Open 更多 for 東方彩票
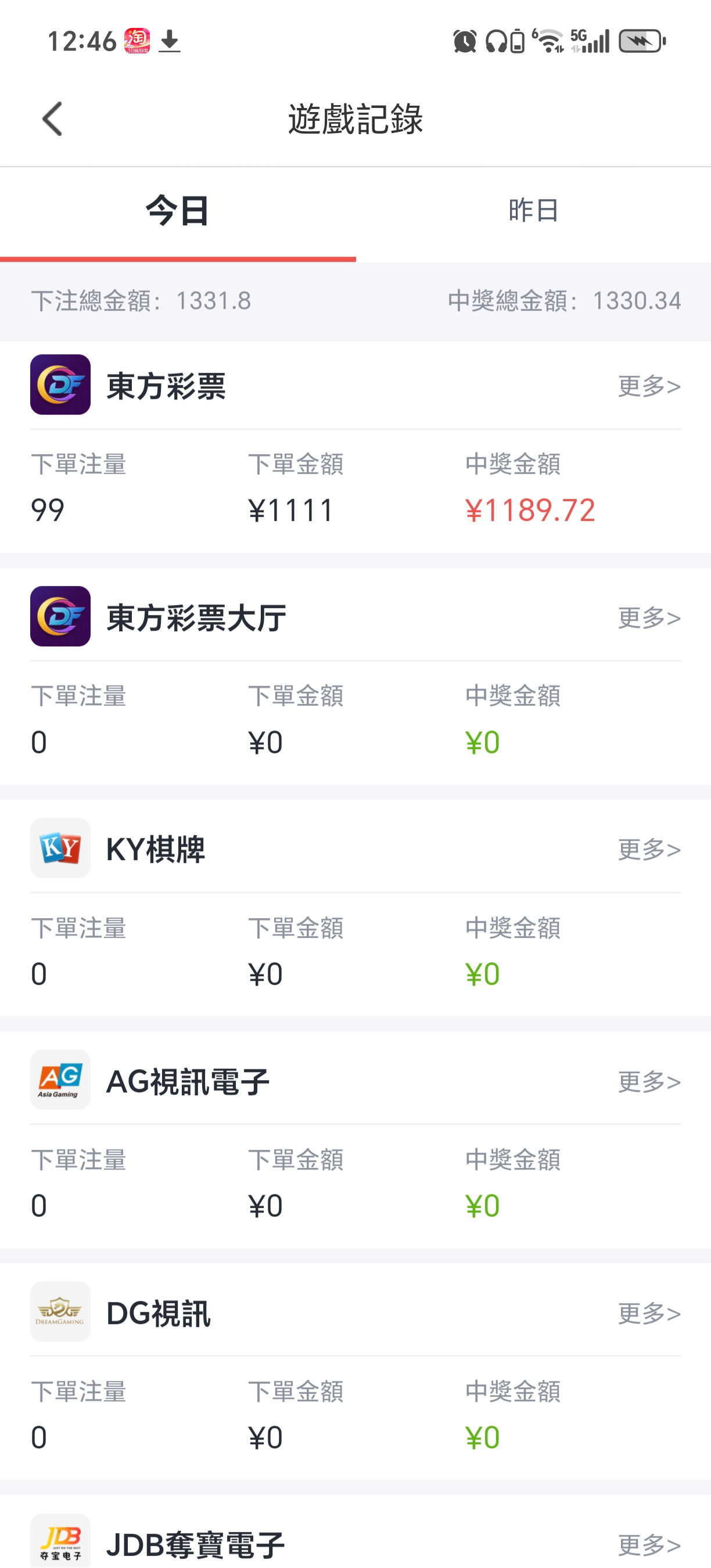 click(x=649, y=386)
